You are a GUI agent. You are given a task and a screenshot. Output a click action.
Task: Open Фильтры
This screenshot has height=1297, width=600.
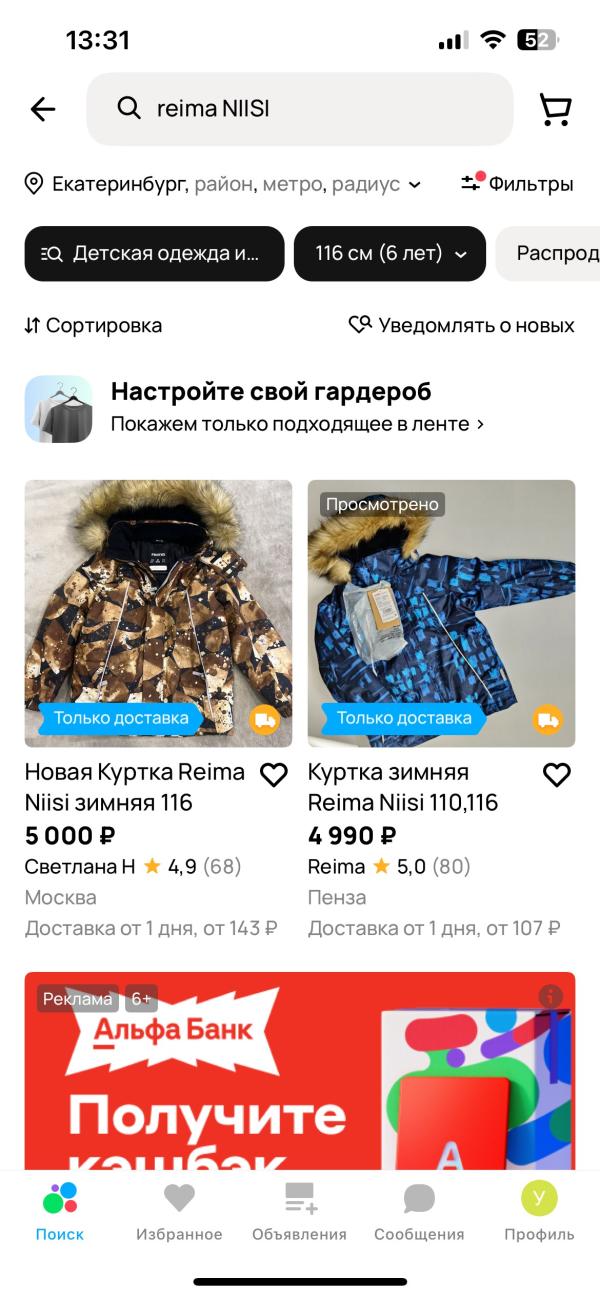517,184
